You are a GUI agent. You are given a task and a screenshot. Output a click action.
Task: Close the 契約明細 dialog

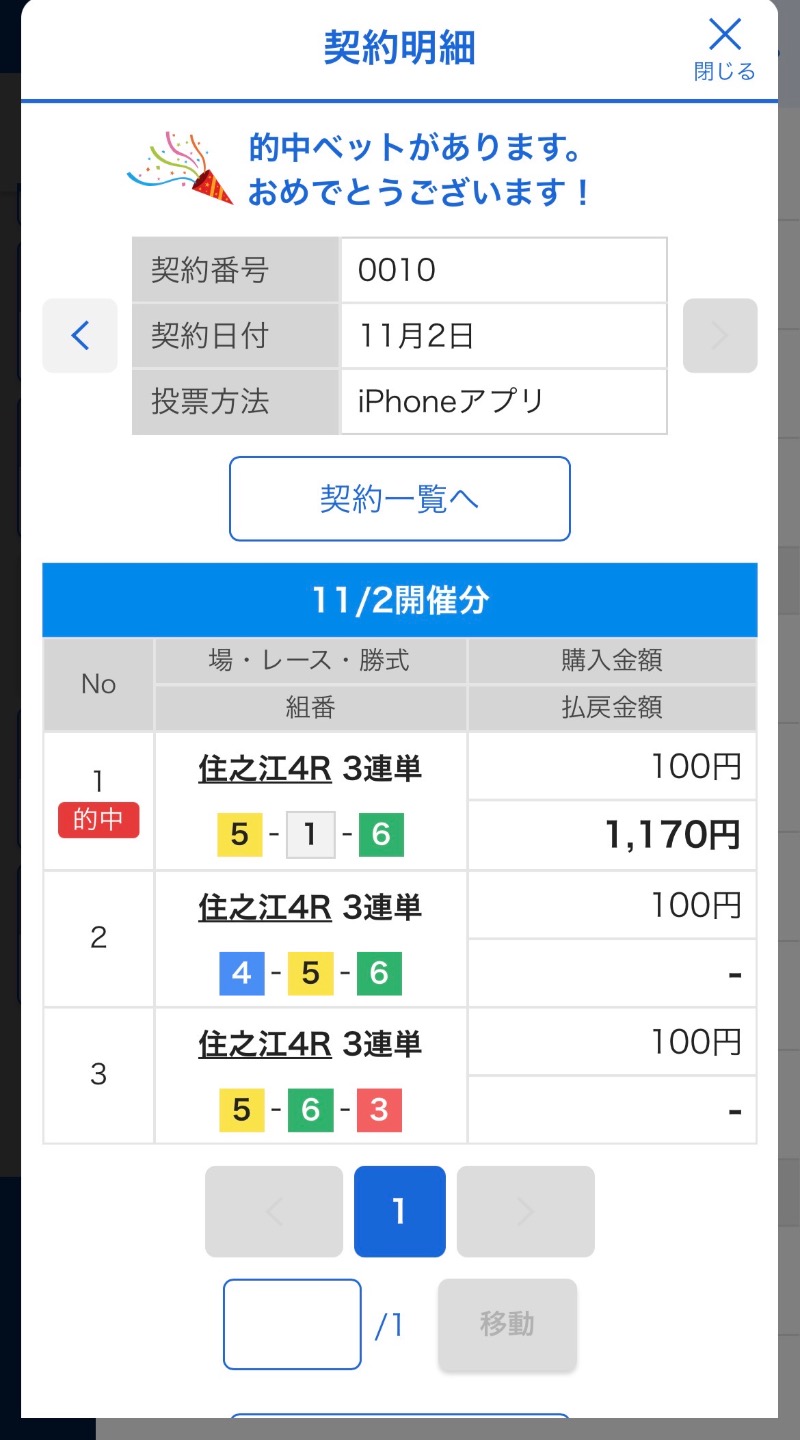coord(725,47)
